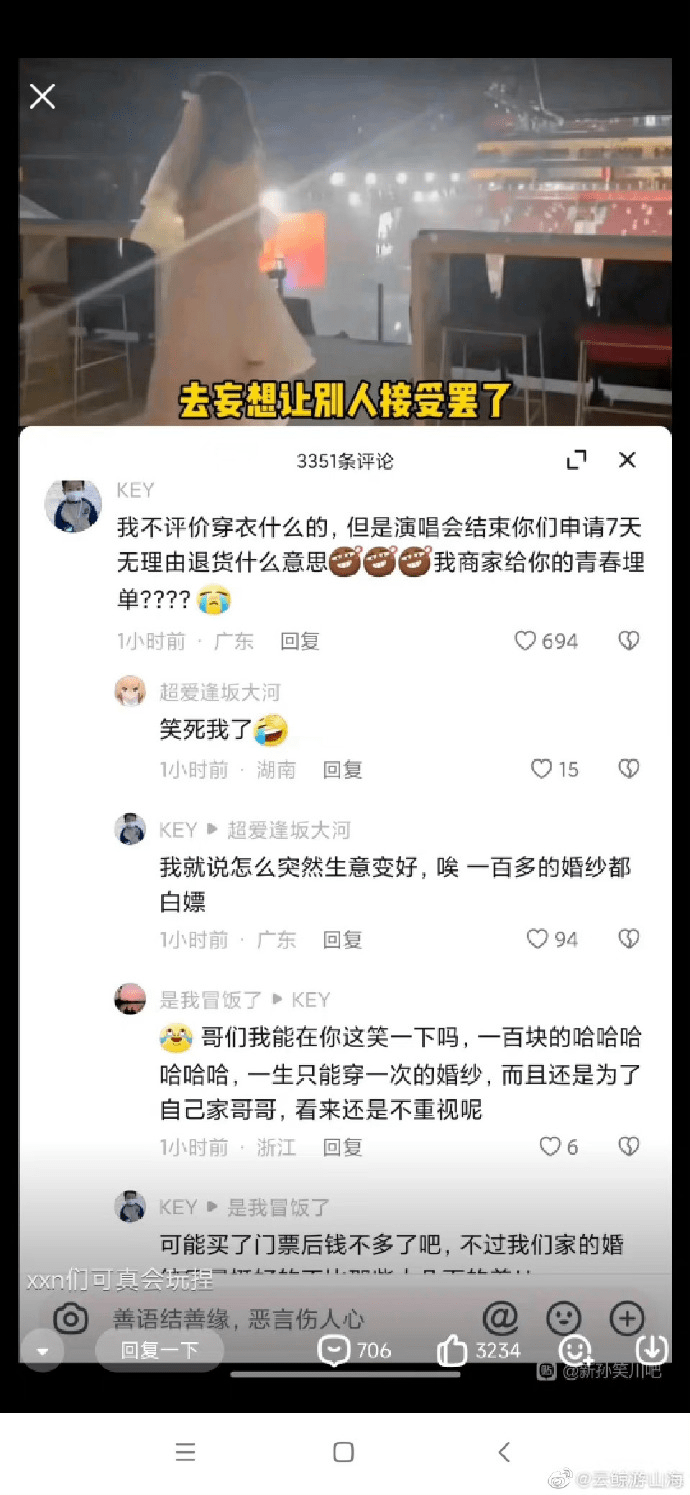Screen dimensions: 690x1495
Task: Like KEY's comment with 694 likes
Action: [527, 641]
